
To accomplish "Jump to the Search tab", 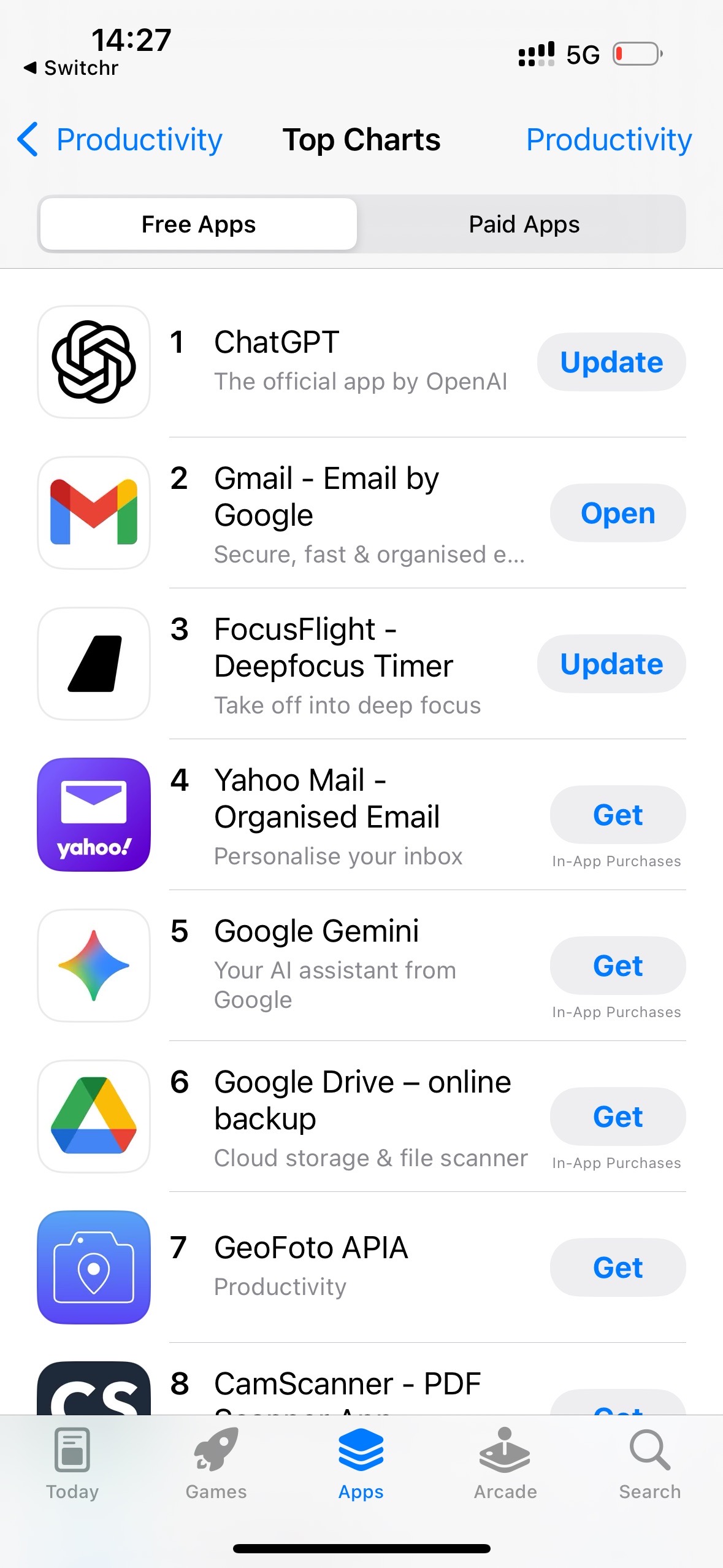I will tap(650, 1464).
